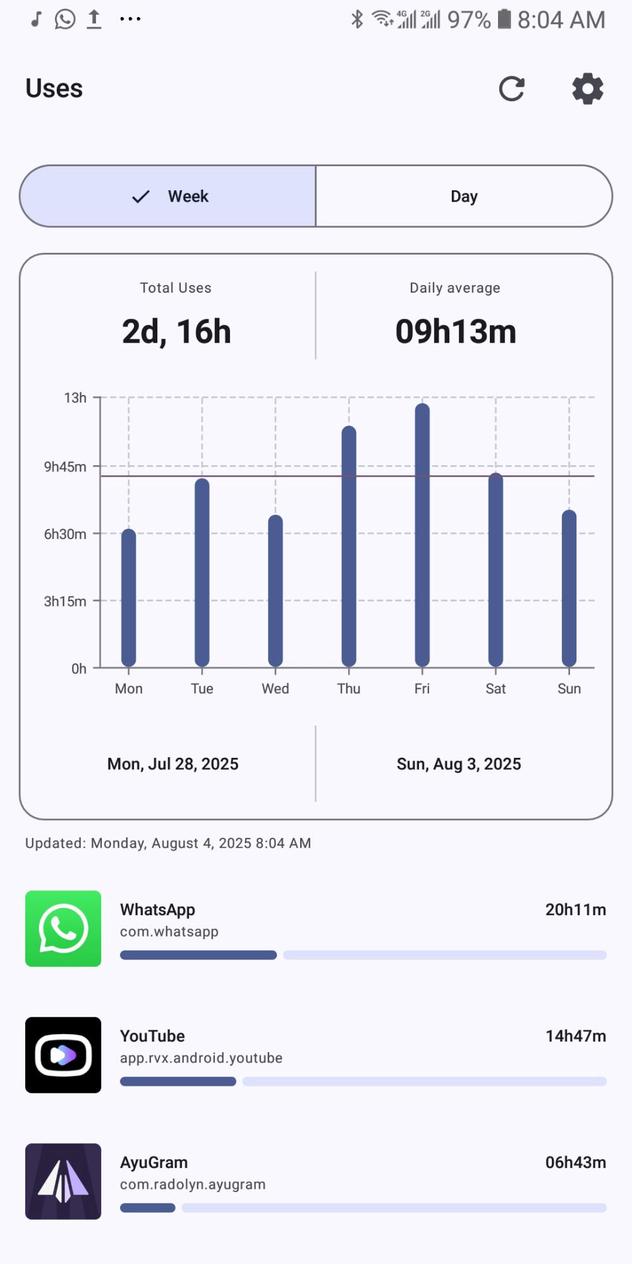
Task: Select the Friday bar in the chart
Action: [422, 535]
